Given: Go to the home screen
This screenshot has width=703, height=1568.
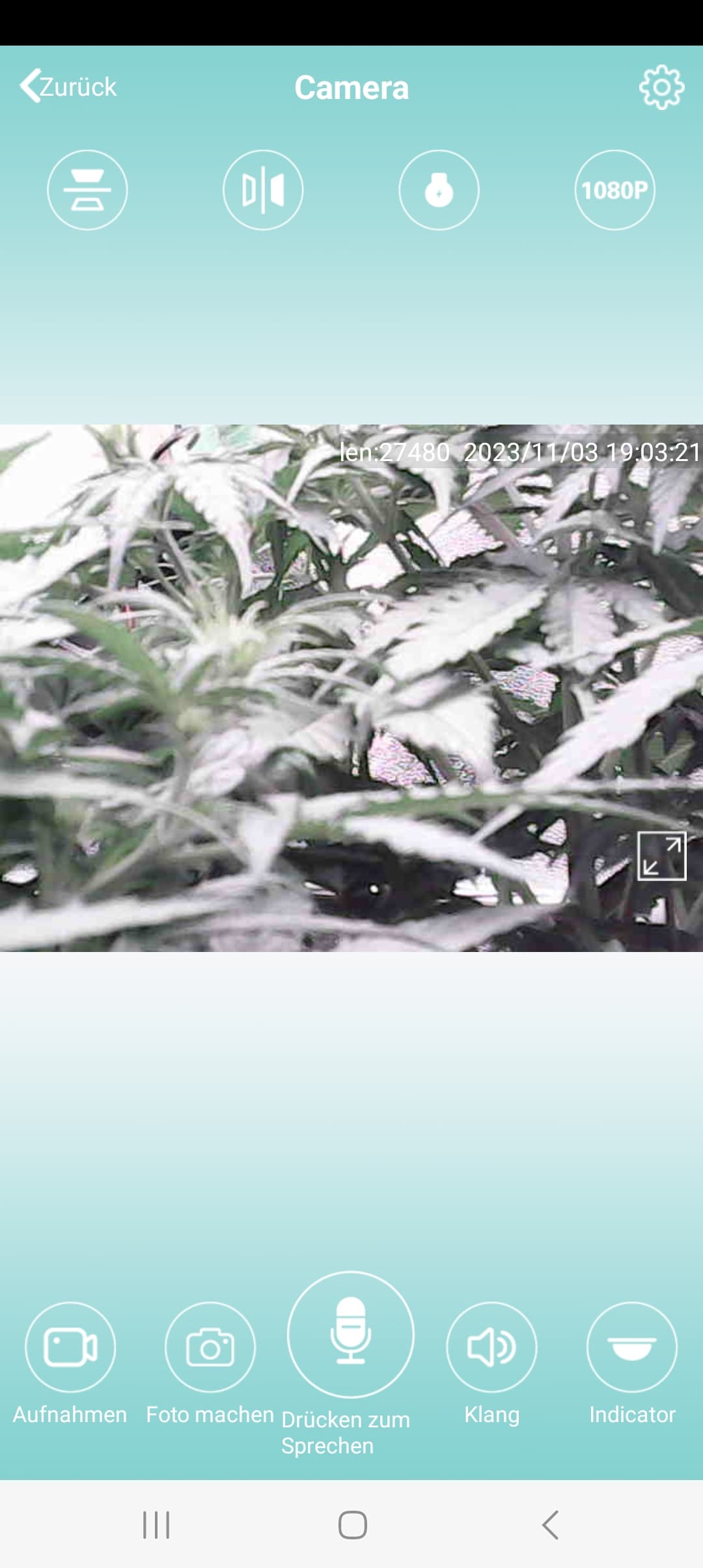Looking at the screenshot, I should tap(352, 1525).
